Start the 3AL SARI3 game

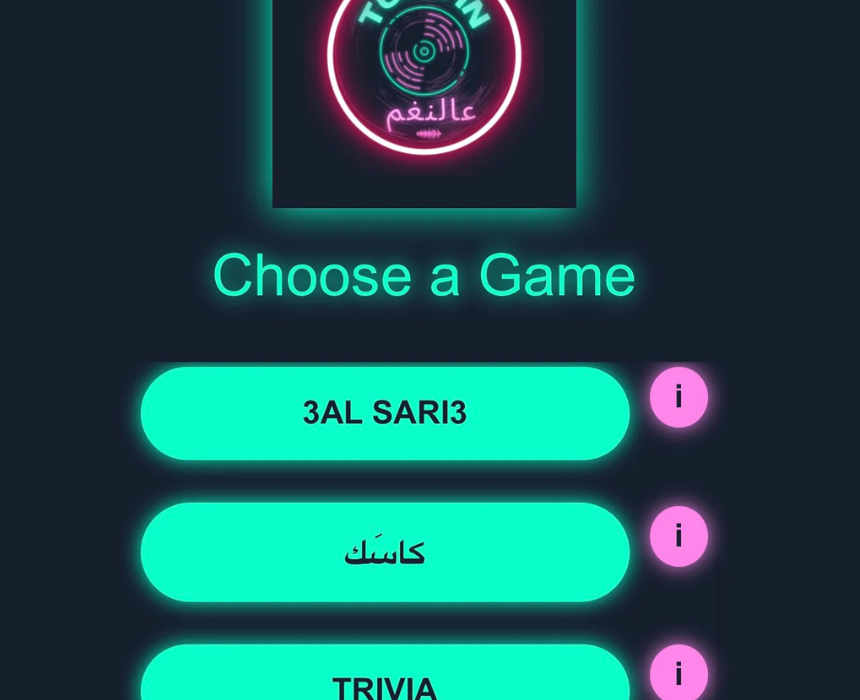[385, 413]
